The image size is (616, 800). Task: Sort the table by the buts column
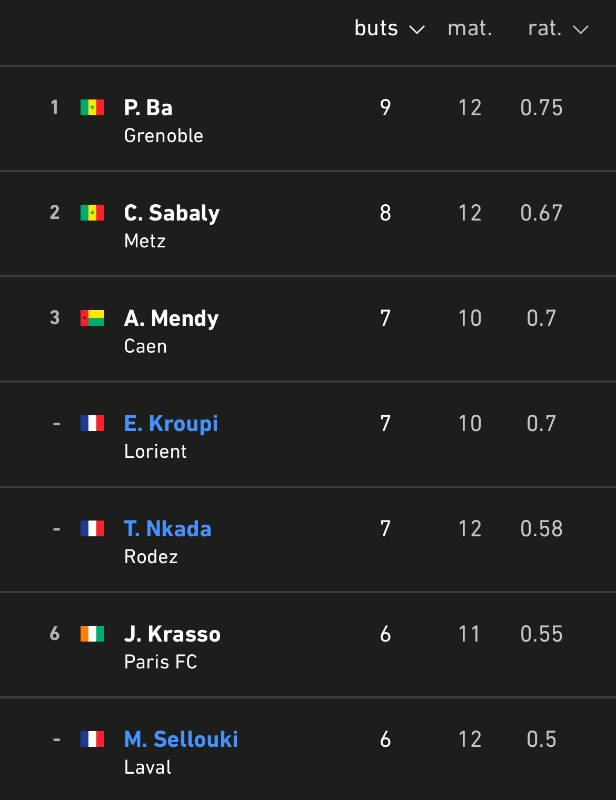(x=389, y=29)
